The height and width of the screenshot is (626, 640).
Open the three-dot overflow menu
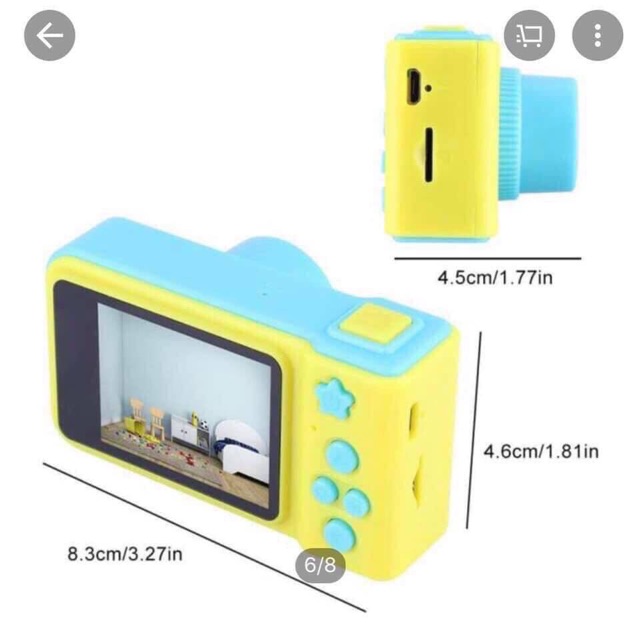597,36
